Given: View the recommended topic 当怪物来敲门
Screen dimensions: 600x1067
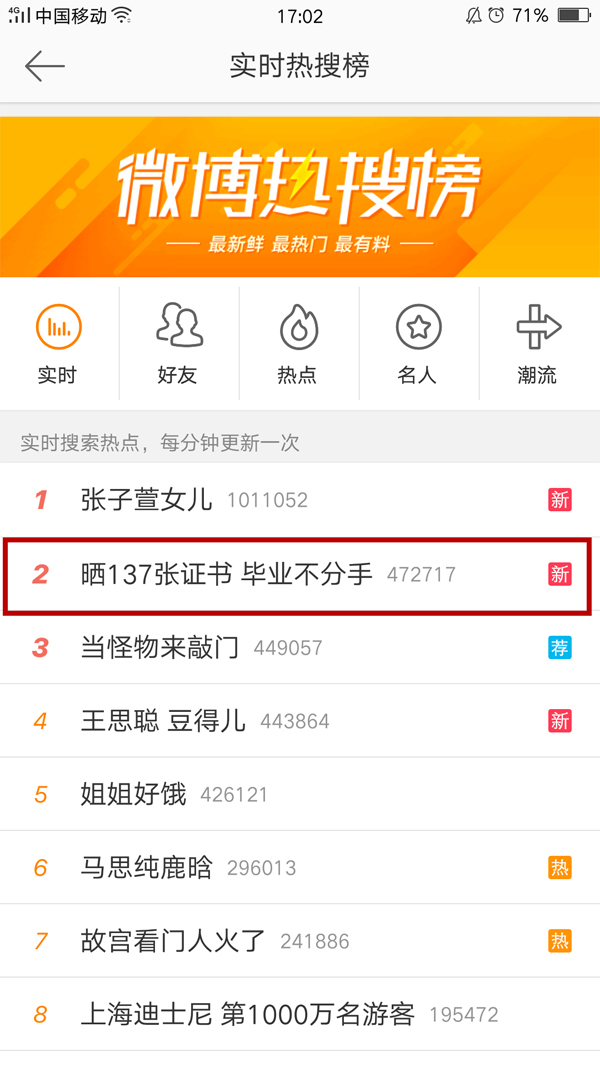Looking at the screenshot, I should point(300,647).
